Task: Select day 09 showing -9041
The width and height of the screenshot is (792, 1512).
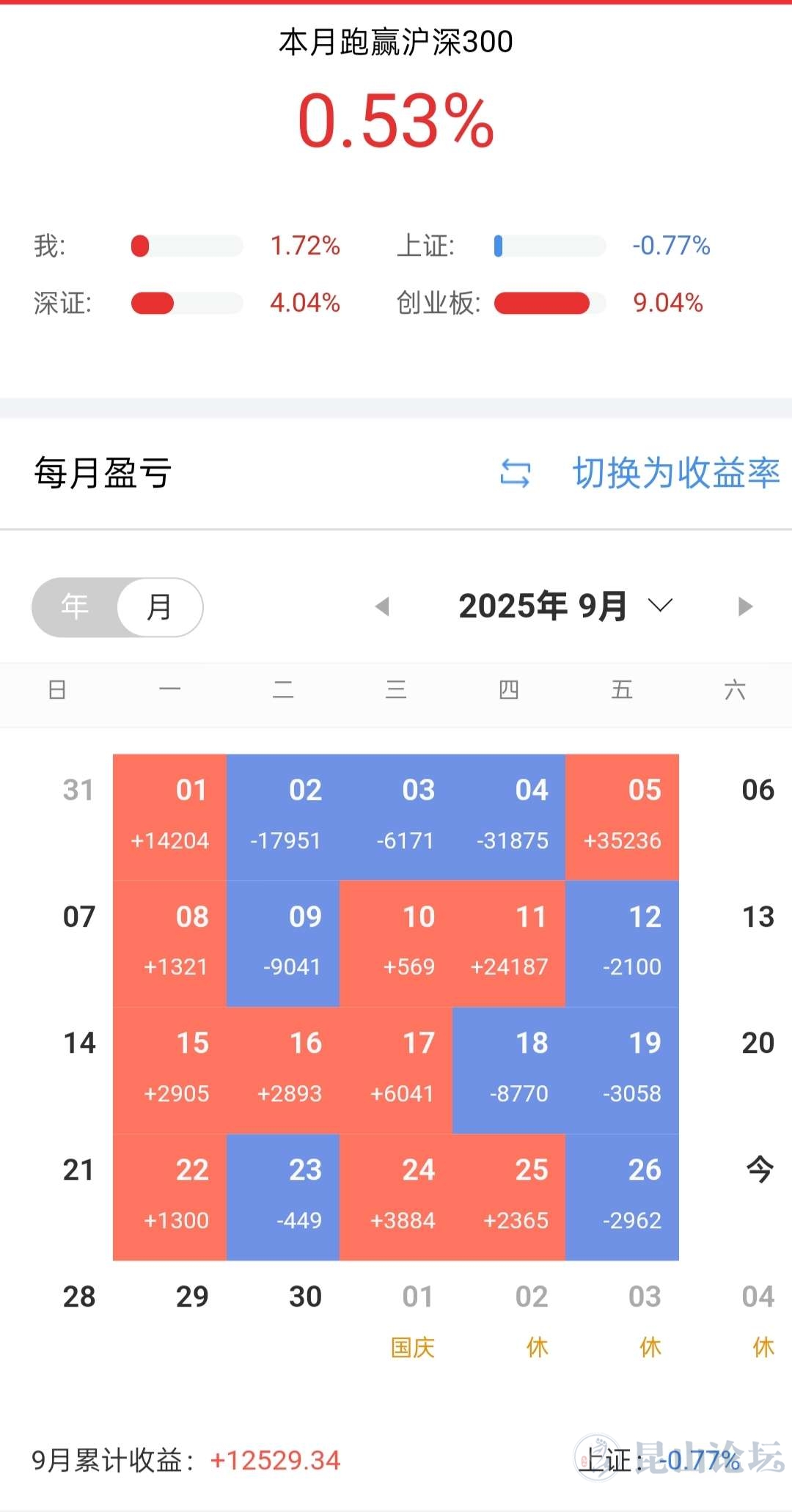Action: pos(283,943)
